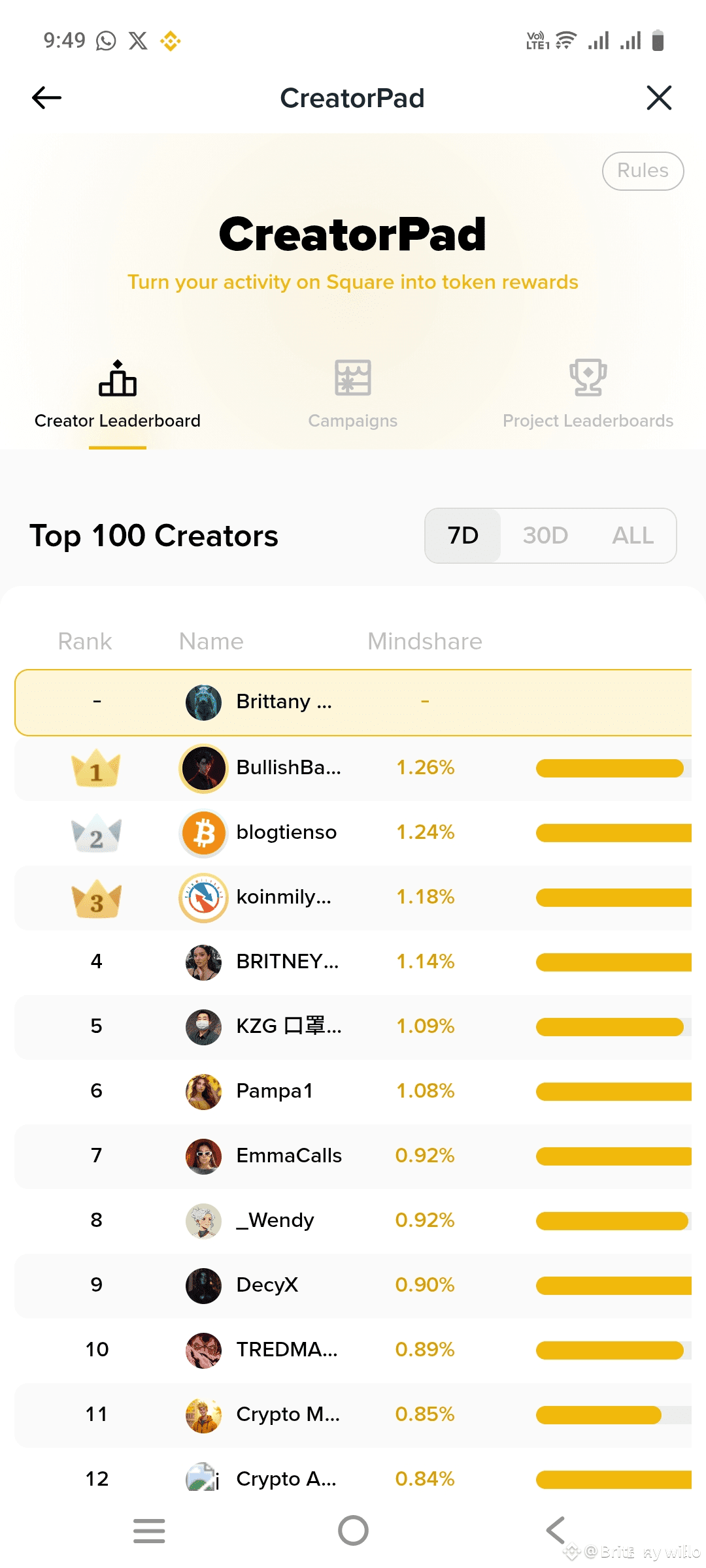Show ALL time leaderboard
Viewport: 706px width, 1568px height.
(x=632, y=536)
